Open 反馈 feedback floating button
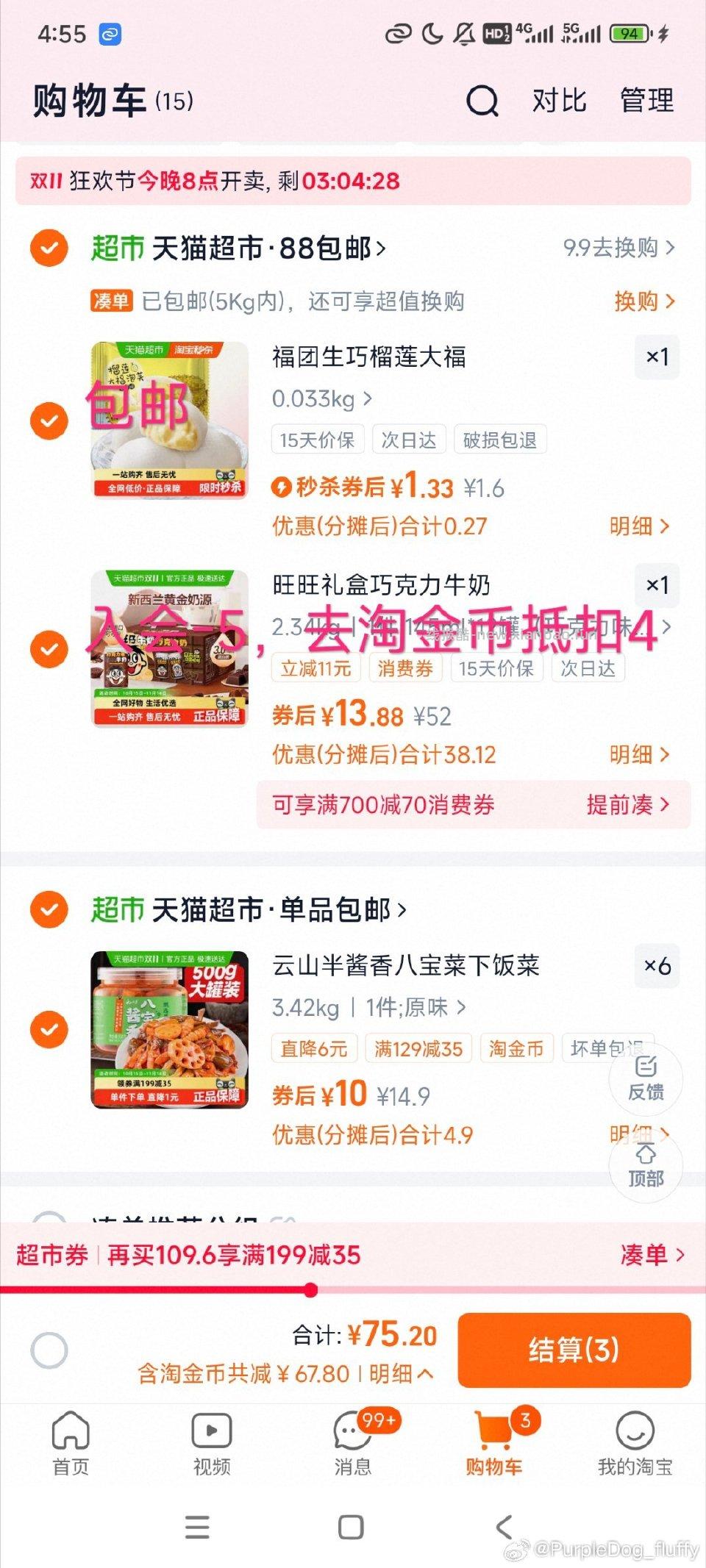The image size is (706, 1568). (x=646, y=1078)
